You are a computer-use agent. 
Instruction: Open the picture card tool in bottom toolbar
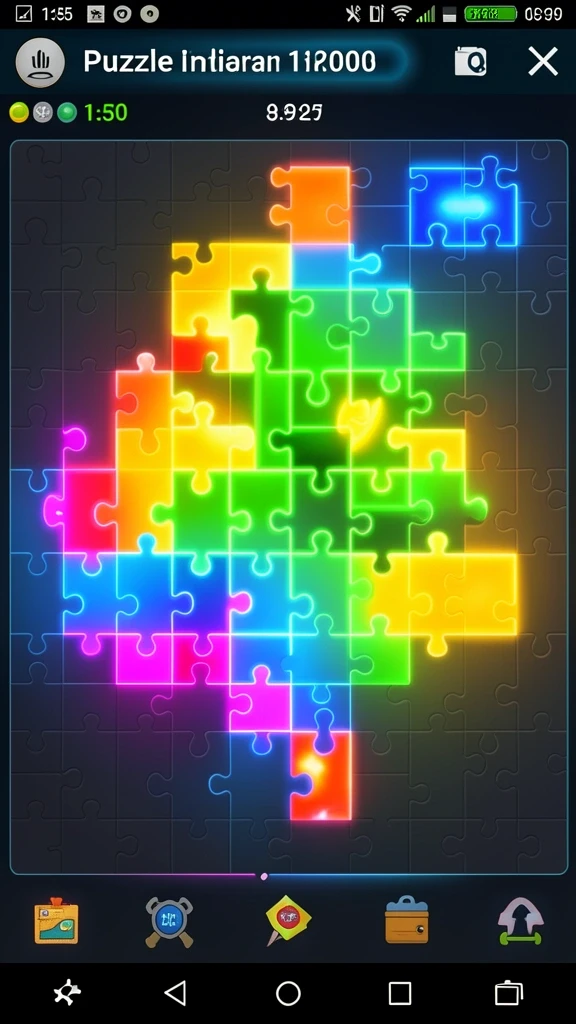56,921
